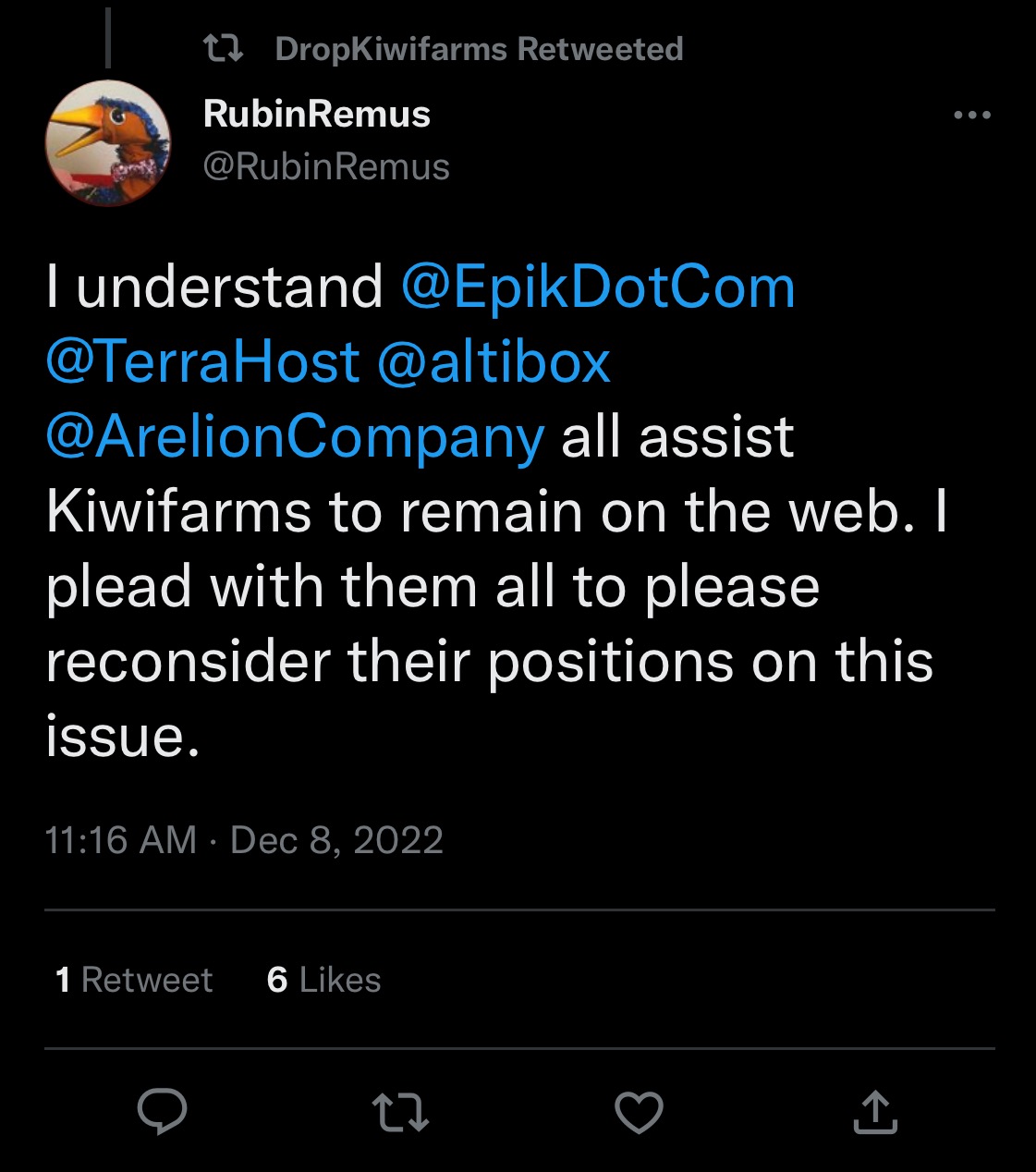This screenshot has width=1036, height=1172.
Task: Share this tweet
Action: pos(875,1112)
